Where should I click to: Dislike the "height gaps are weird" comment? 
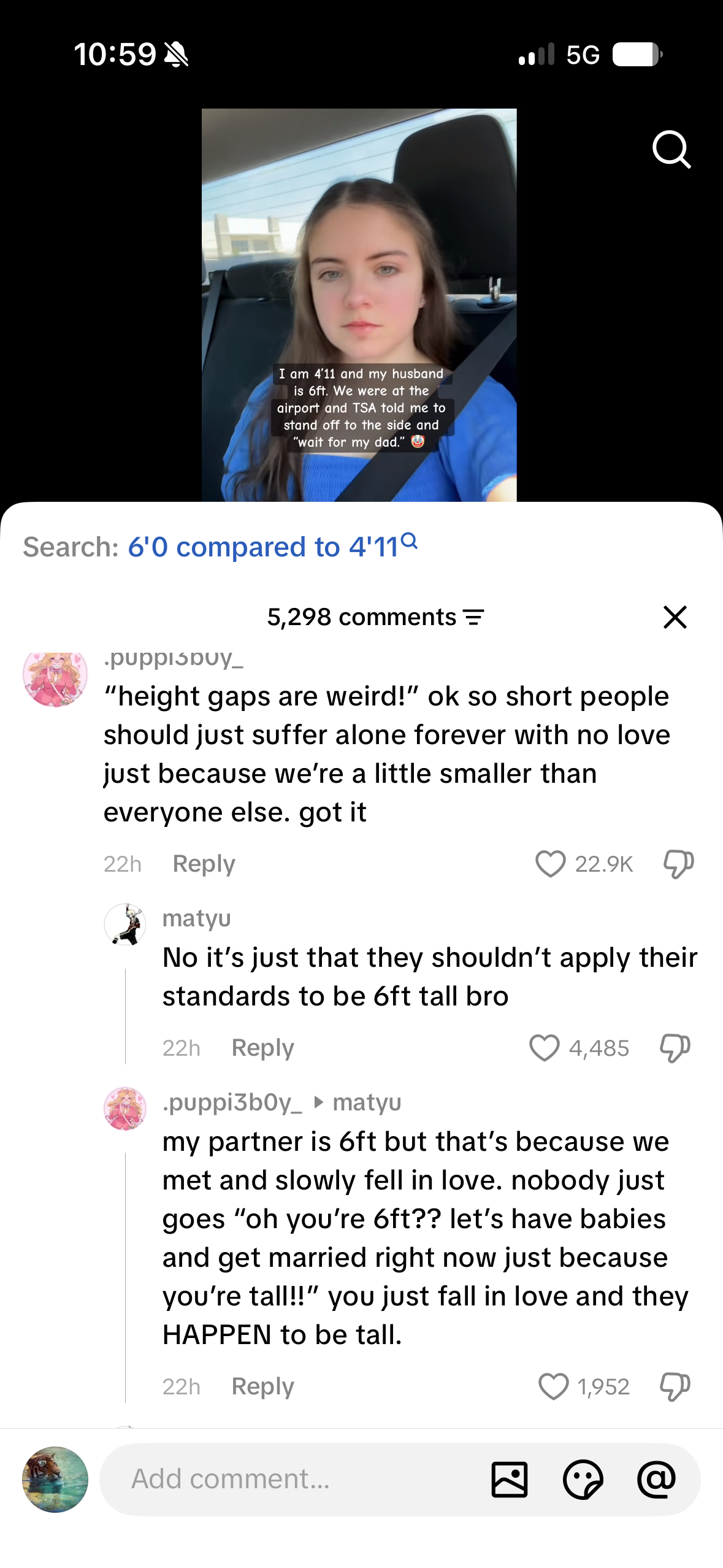coord(678,864)
